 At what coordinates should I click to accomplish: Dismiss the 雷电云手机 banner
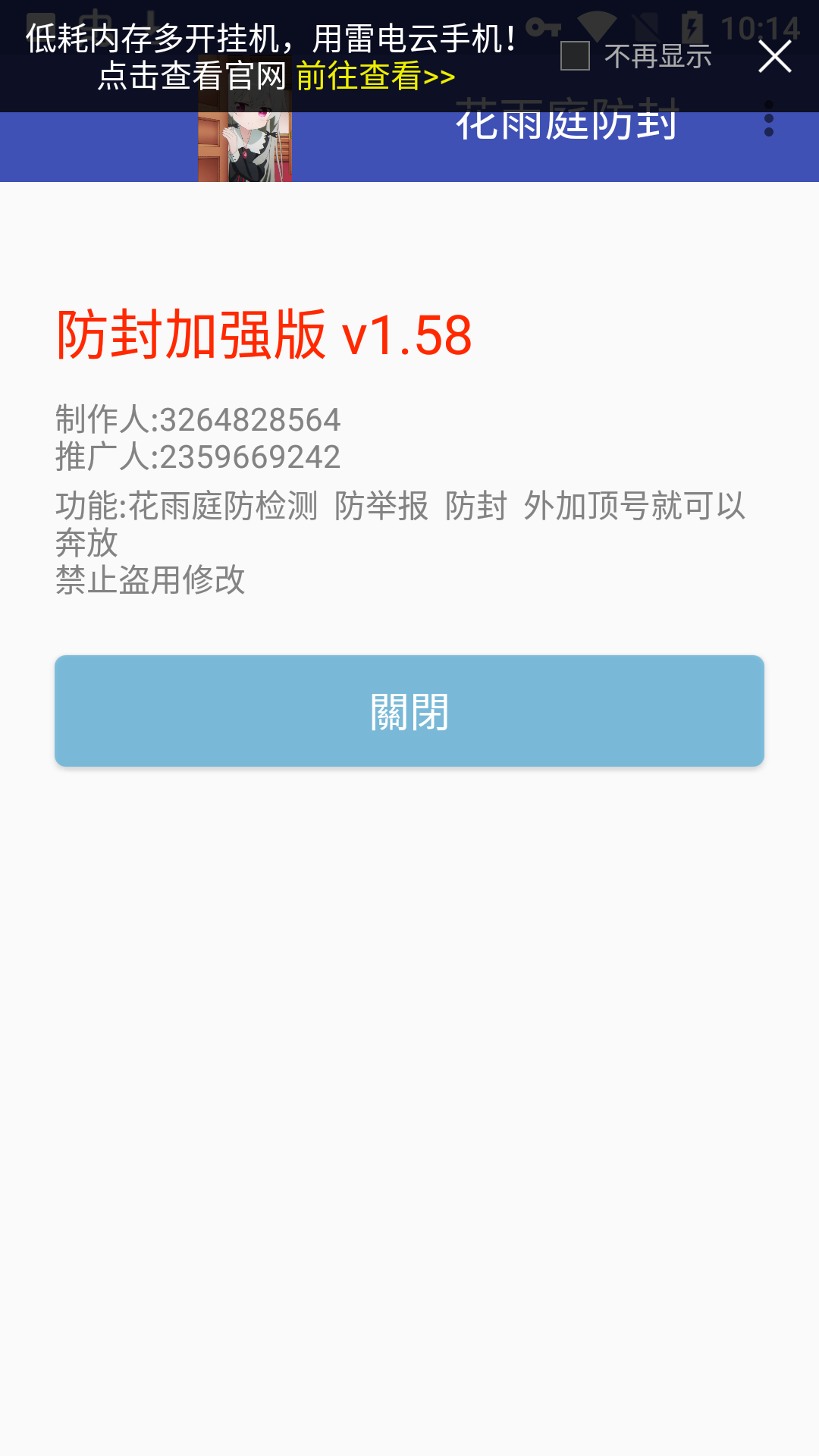pos(774,57)
